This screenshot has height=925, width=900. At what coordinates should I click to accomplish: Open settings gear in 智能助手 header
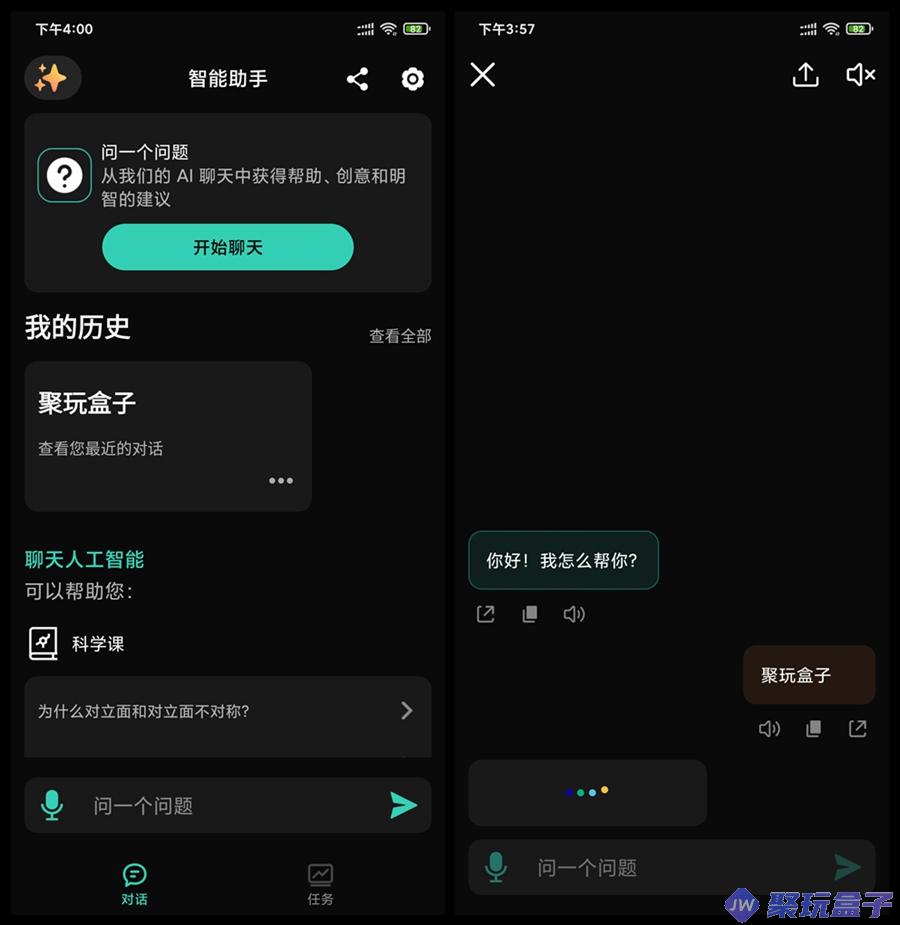point(412,79)
